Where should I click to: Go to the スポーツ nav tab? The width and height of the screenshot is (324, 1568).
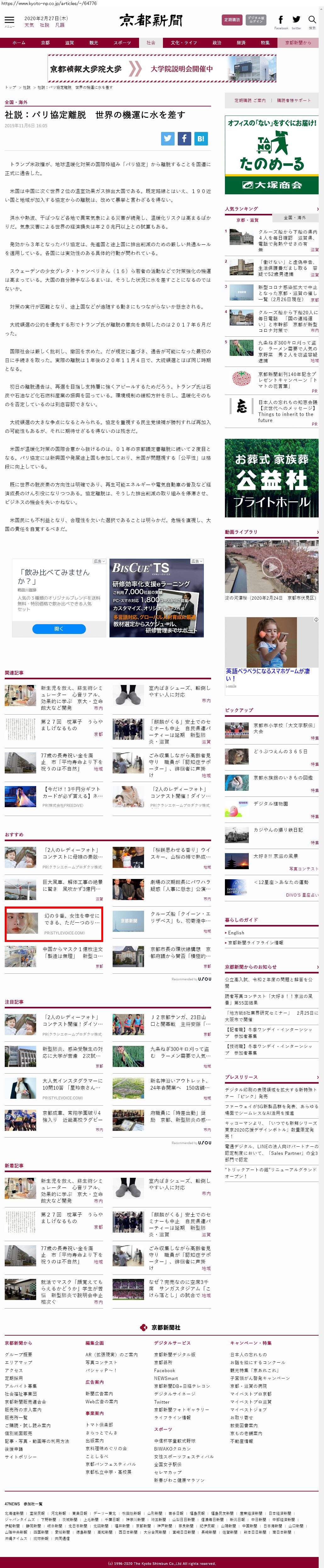[121, 43]
